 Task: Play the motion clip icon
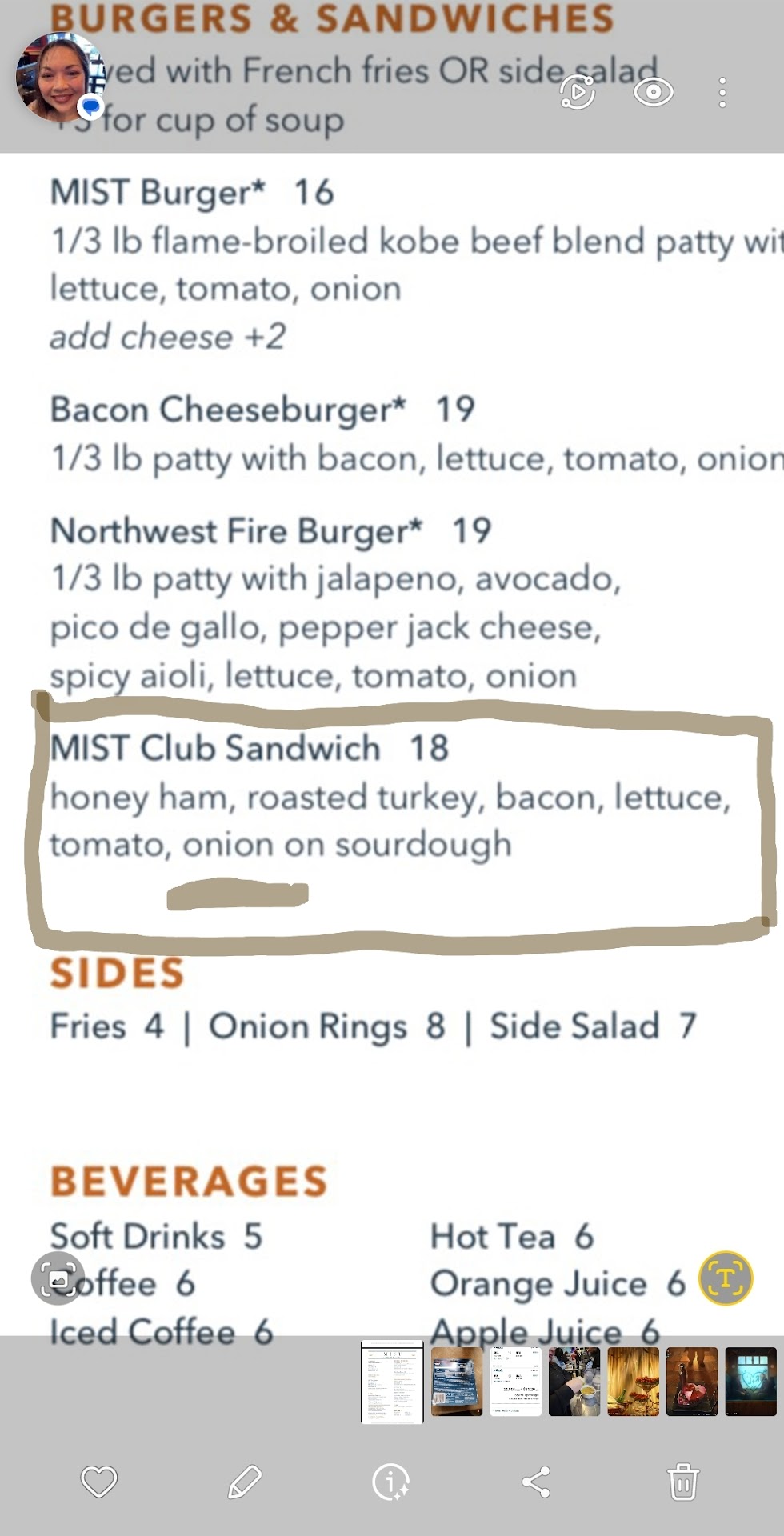coord(578,93)
